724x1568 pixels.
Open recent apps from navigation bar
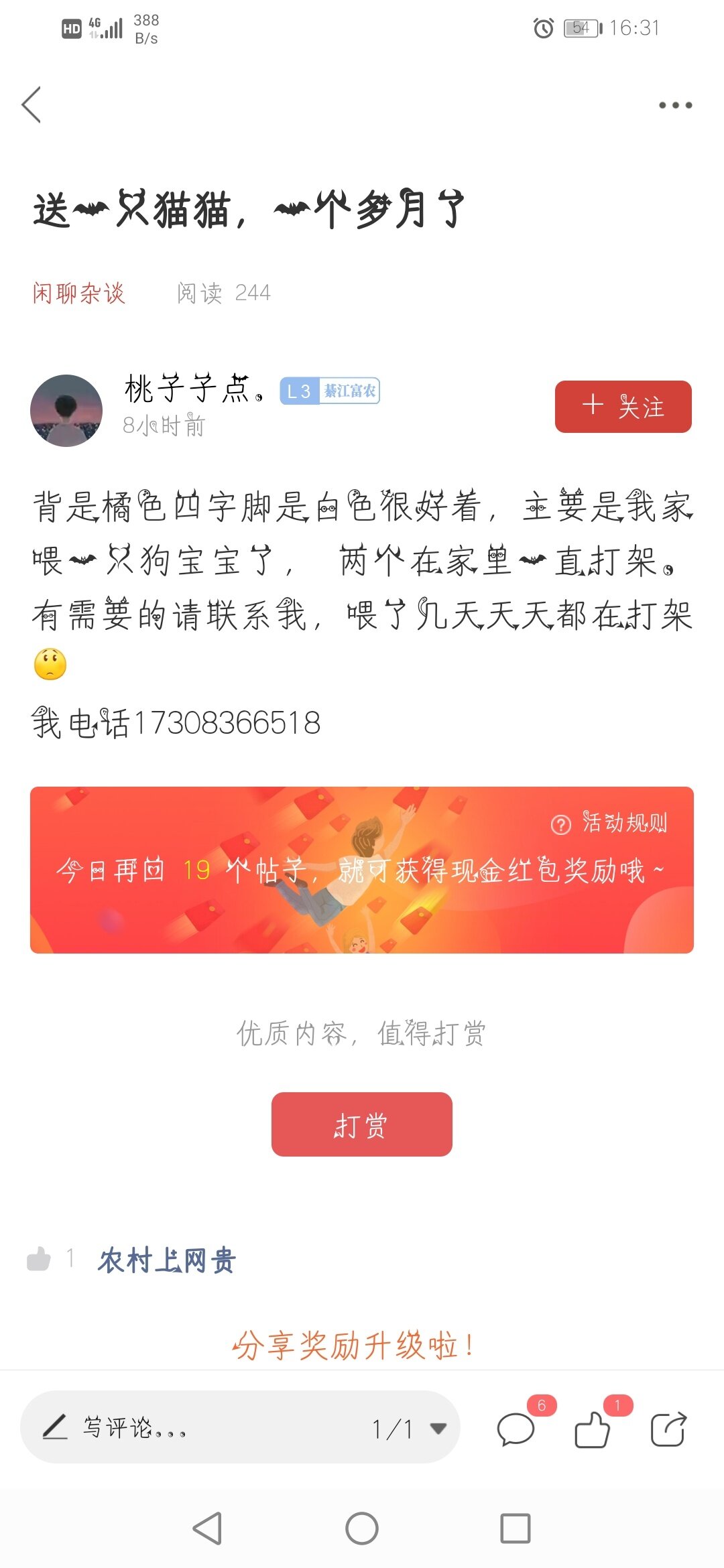[x=515, y=1528]
